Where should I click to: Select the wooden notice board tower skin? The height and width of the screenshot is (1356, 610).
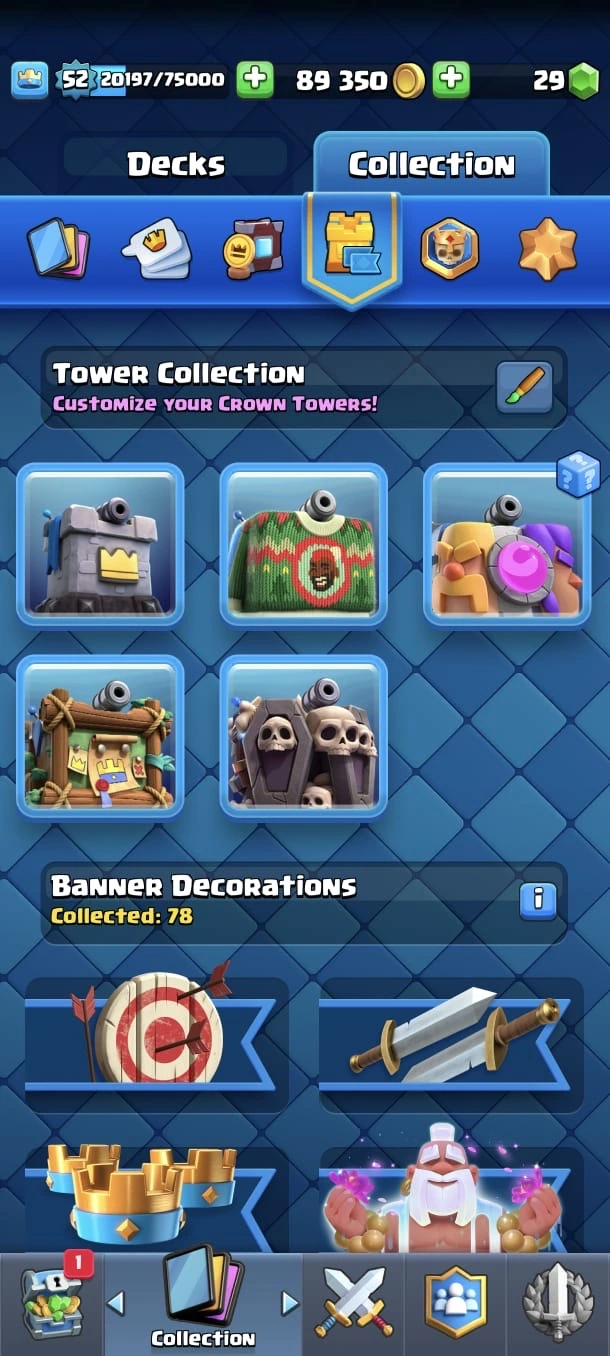(100, 737)
